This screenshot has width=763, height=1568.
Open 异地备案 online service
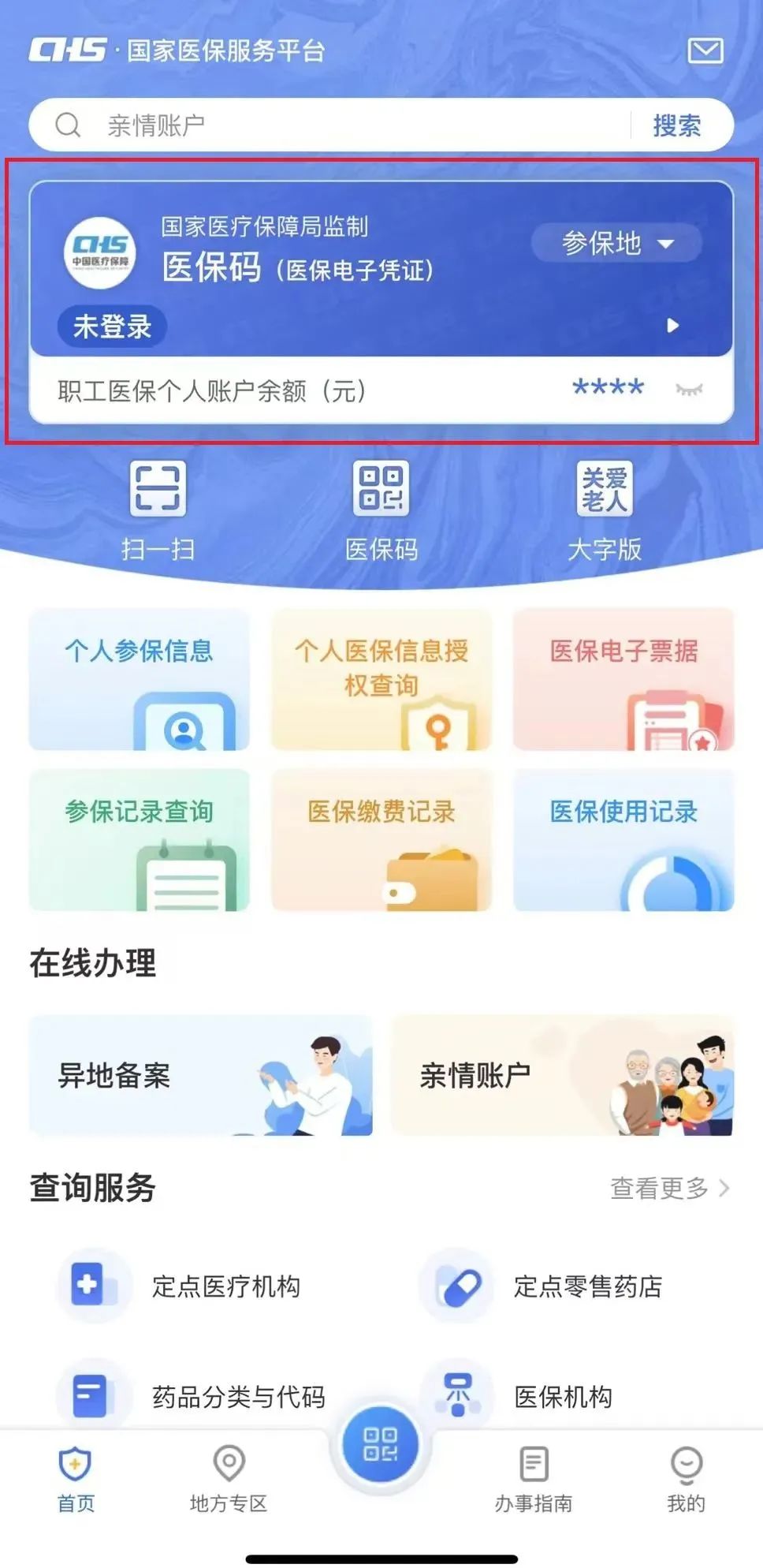click(x=201, y=1076)
